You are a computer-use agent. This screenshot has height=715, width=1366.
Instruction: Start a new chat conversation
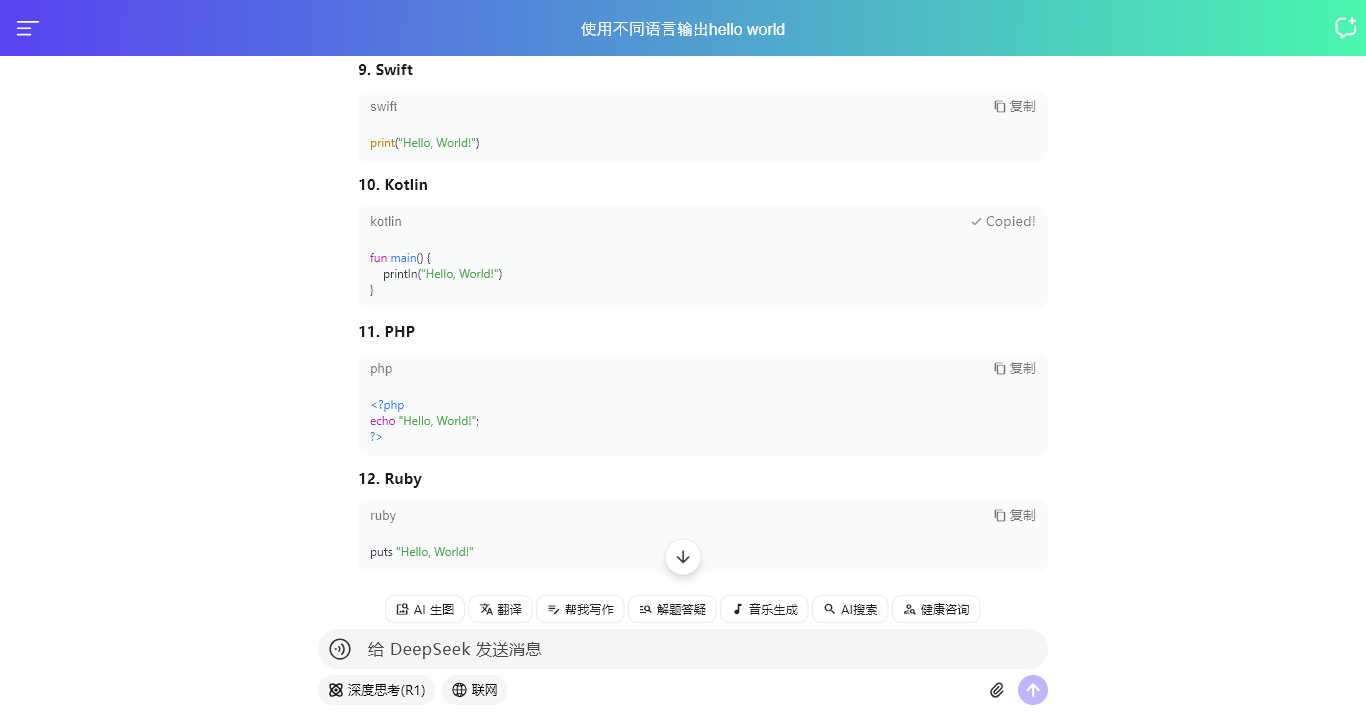pyautogui.click(x=1345, y=28)
